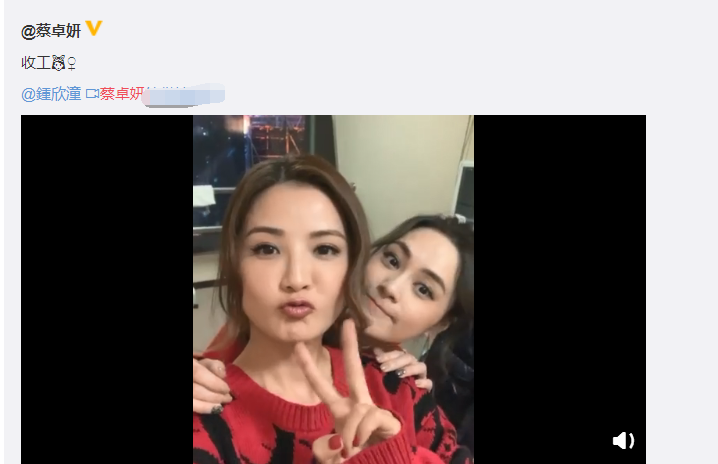The width and height of the screenshot is (718, 464).
Task: Open the @鍾欣潼 mention link
Action: (51, 94)
